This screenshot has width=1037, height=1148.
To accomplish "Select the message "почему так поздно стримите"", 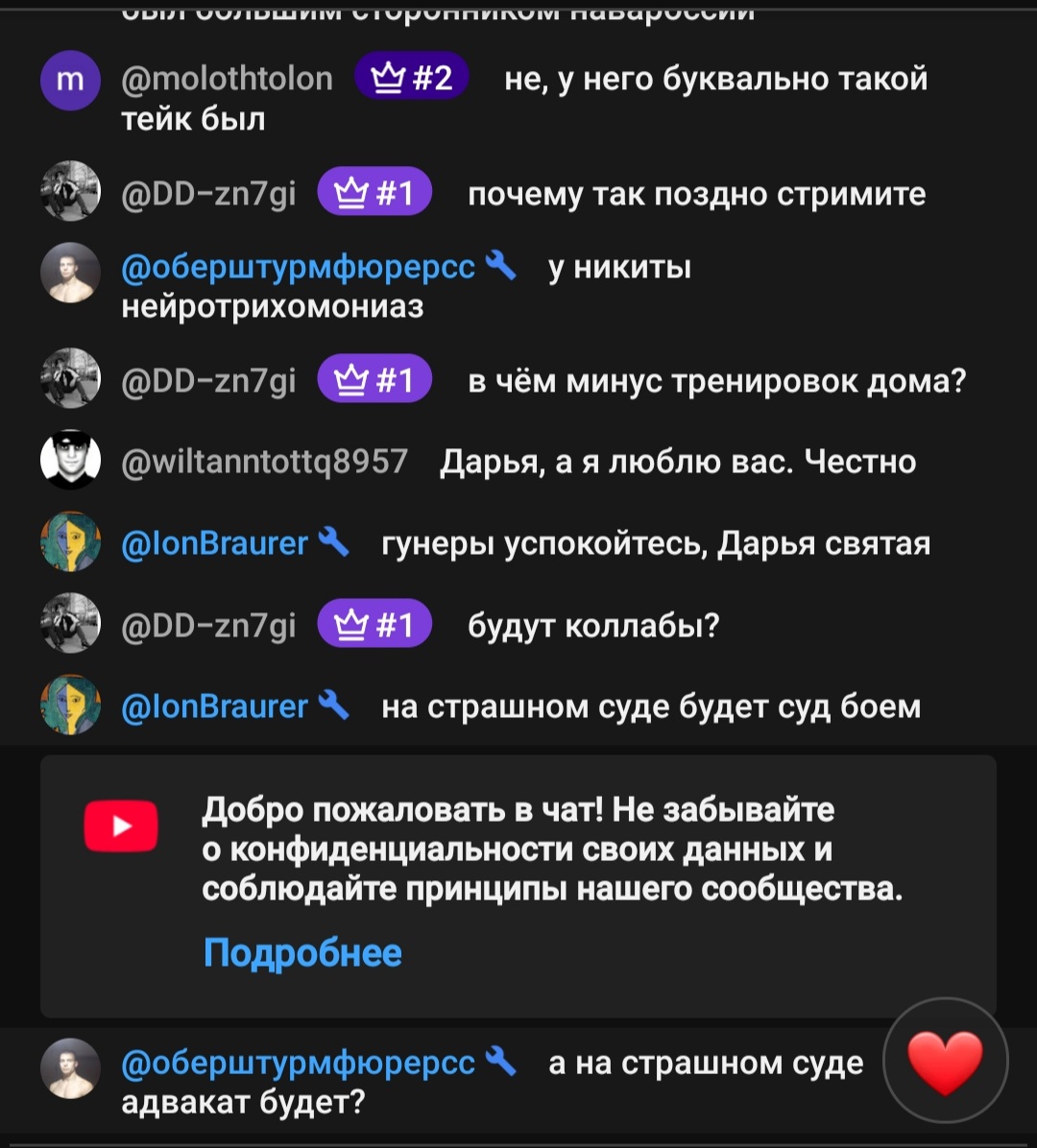I will point(696,194).
